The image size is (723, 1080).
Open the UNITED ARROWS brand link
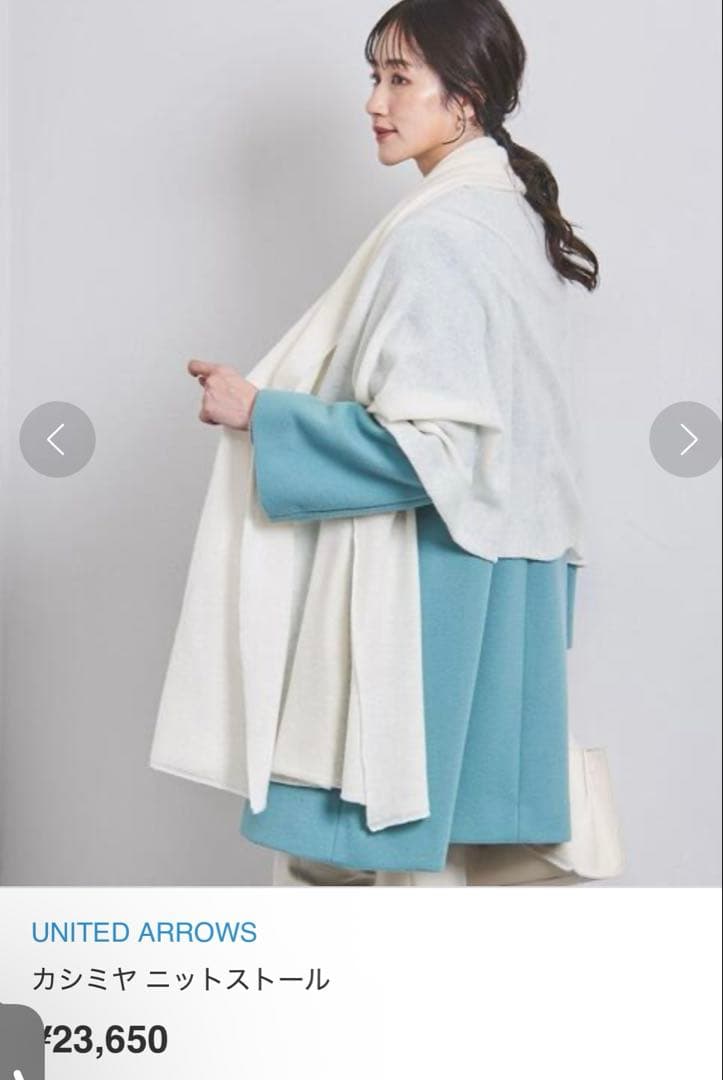(x=144, y=932)
